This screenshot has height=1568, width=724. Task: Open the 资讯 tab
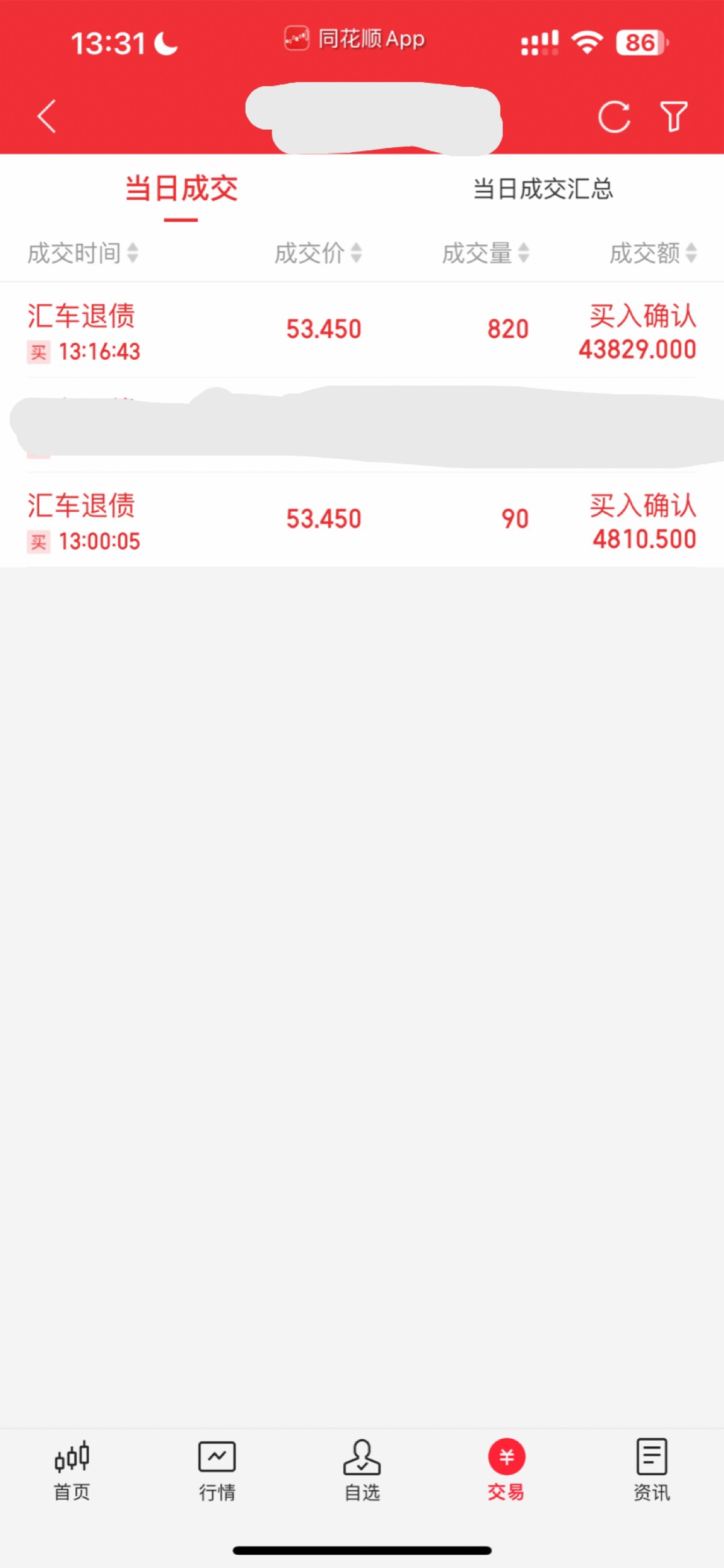(x=652, y=1470)
